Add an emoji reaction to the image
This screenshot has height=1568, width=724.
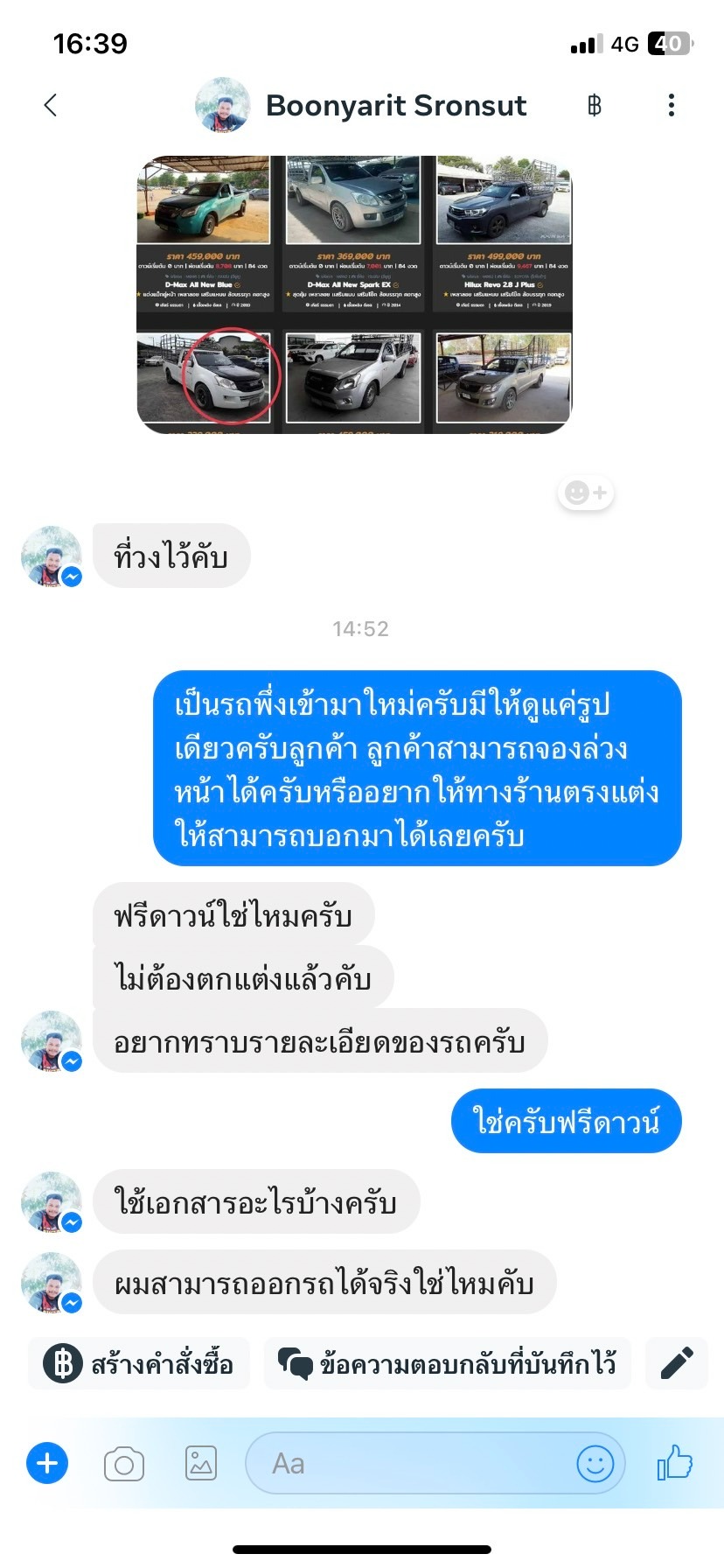pyautogui.click(x=586, y=493)
